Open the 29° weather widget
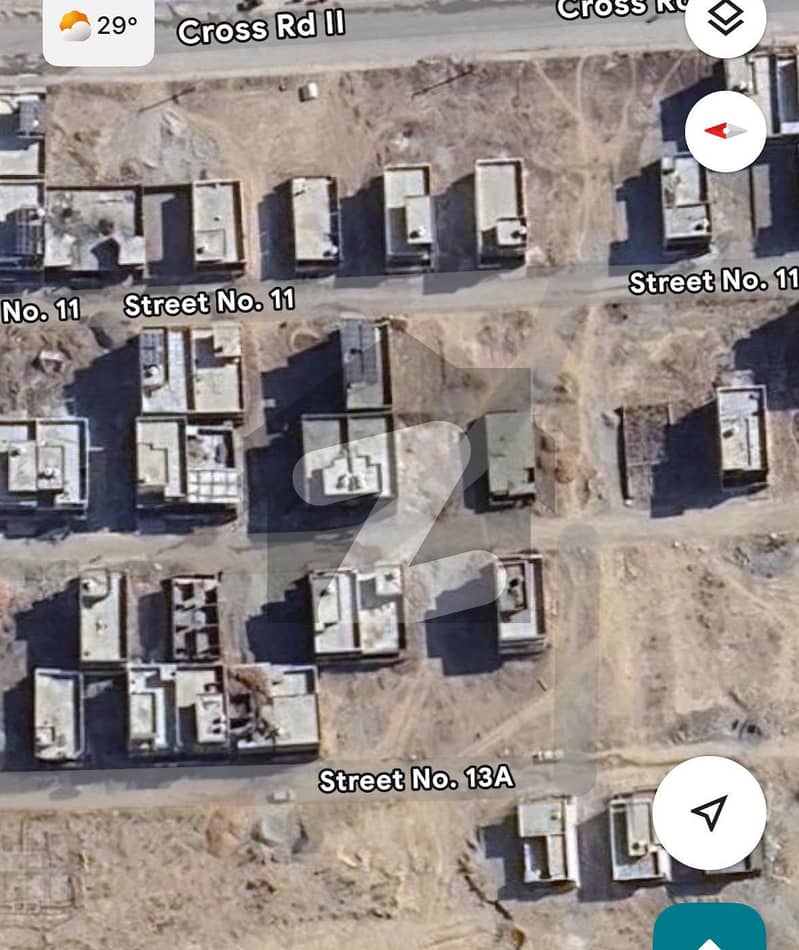 pyautogui.click(x=99, y=27)
